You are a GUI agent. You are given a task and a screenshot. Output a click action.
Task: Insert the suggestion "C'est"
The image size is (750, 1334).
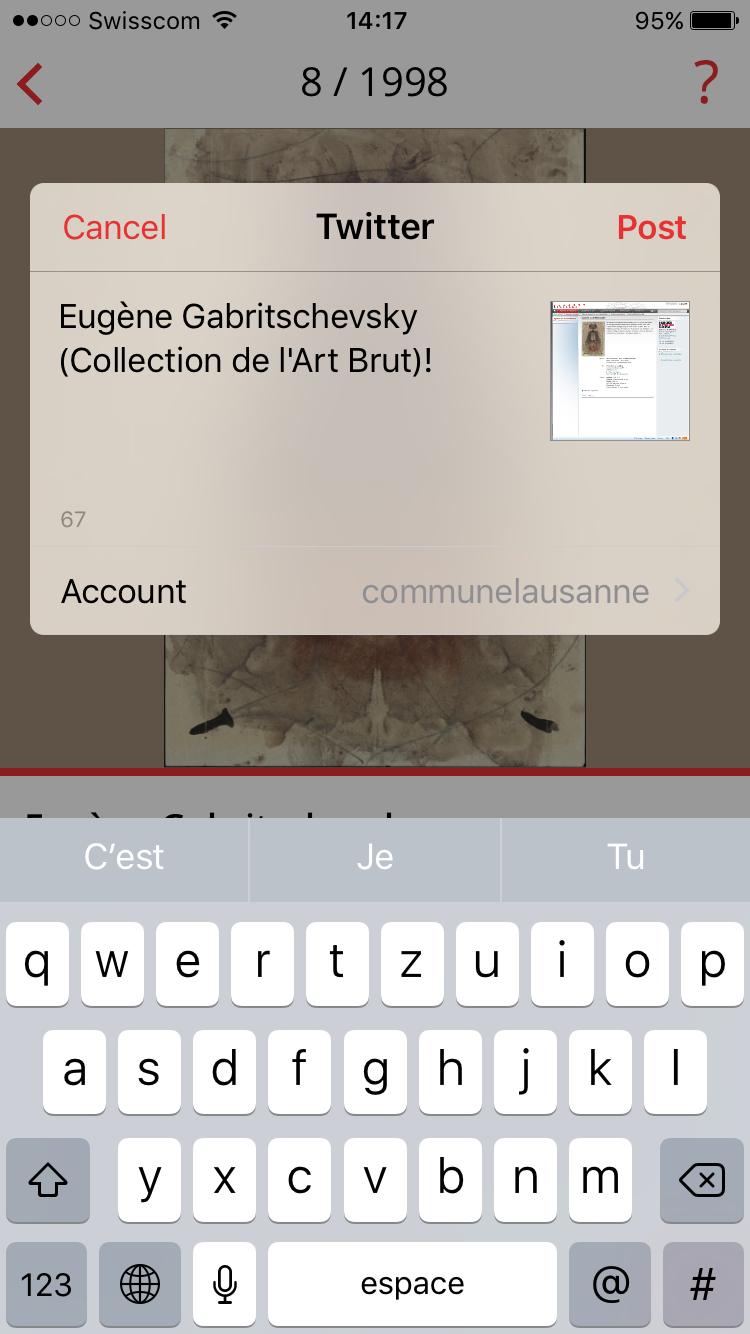(x=124, y=857)
